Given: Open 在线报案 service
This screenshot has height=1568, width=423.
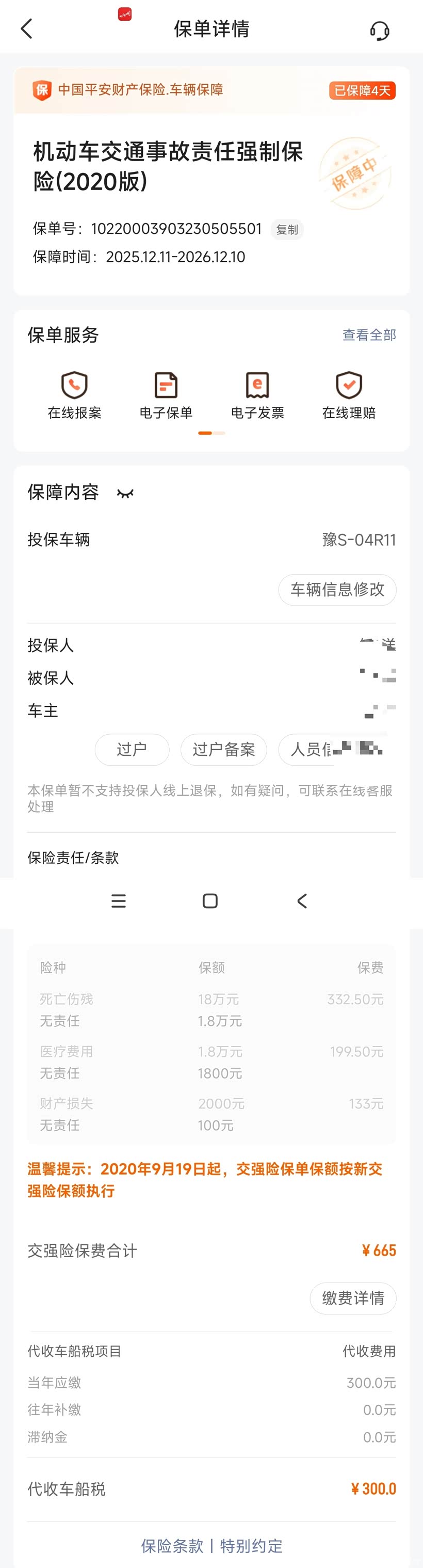Looking at the screenshot, I should (x=75, y=395).
